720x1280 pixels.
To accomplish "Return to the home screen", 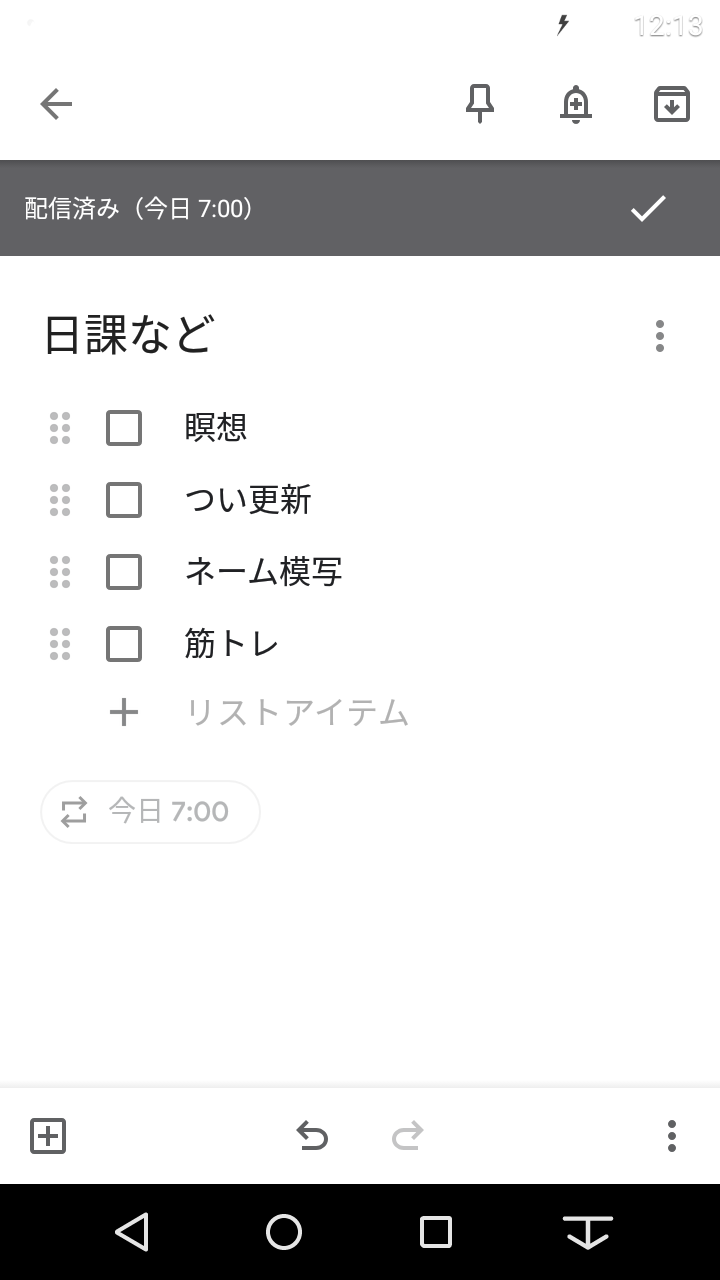I will tap(284, 1232).
